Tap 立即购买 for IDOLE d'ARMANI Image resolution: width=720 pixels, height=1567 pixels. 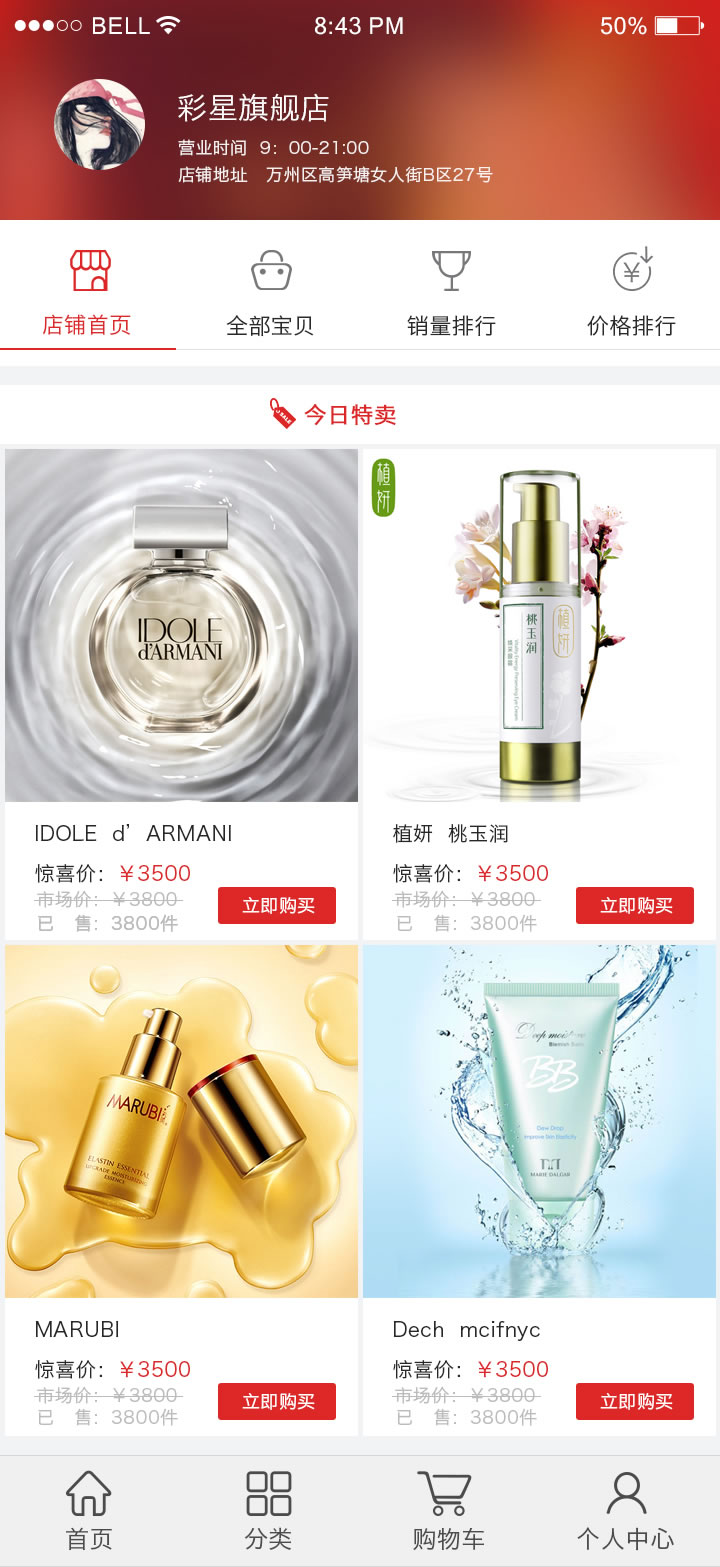[x=277, y=906]
